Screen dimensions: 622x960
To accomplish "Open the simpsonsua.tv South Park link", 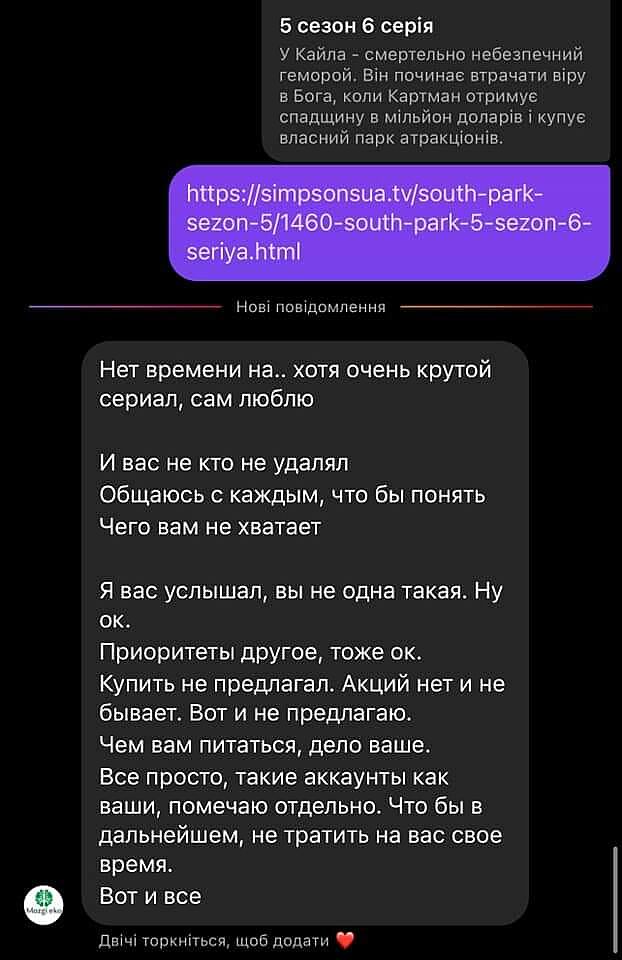I will [x=388, y=222].
